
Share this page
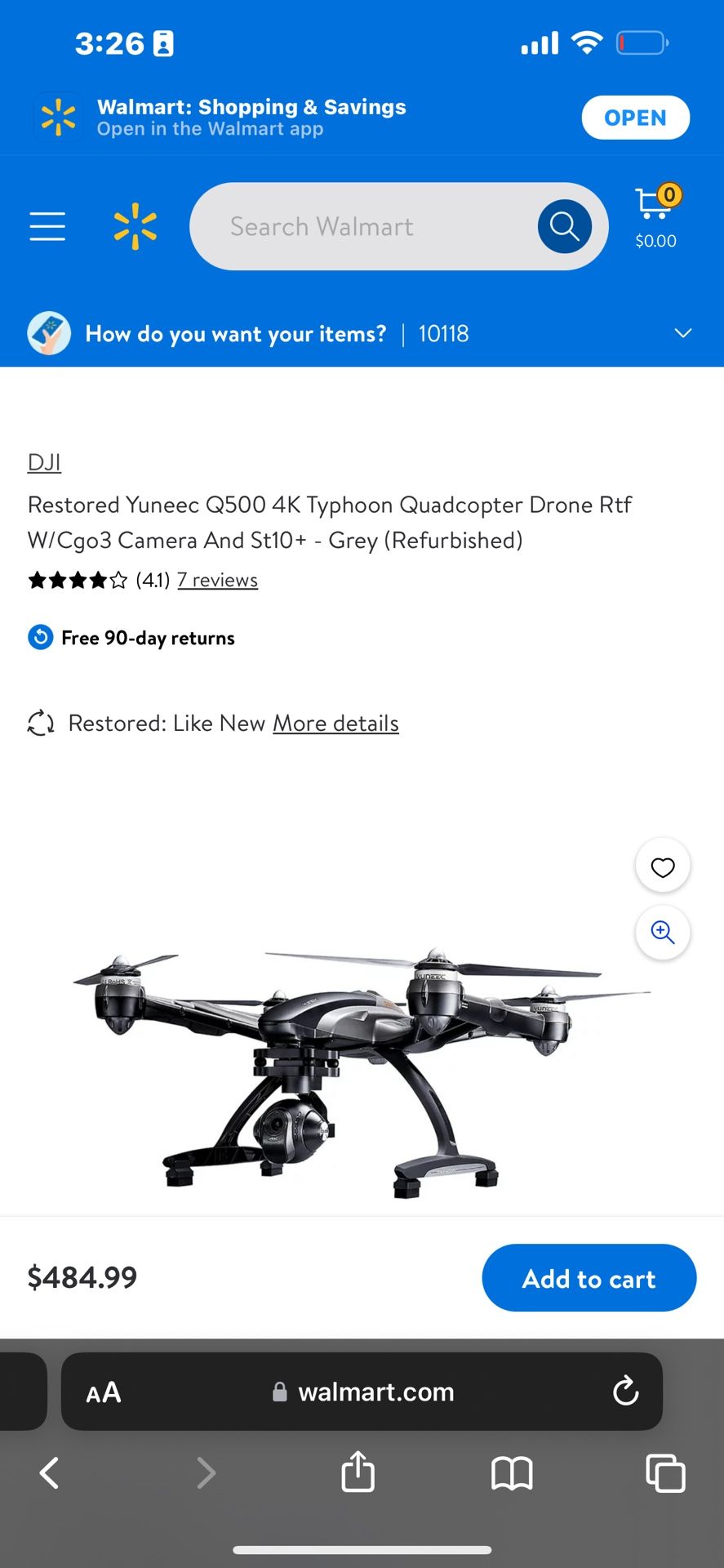358,1472
